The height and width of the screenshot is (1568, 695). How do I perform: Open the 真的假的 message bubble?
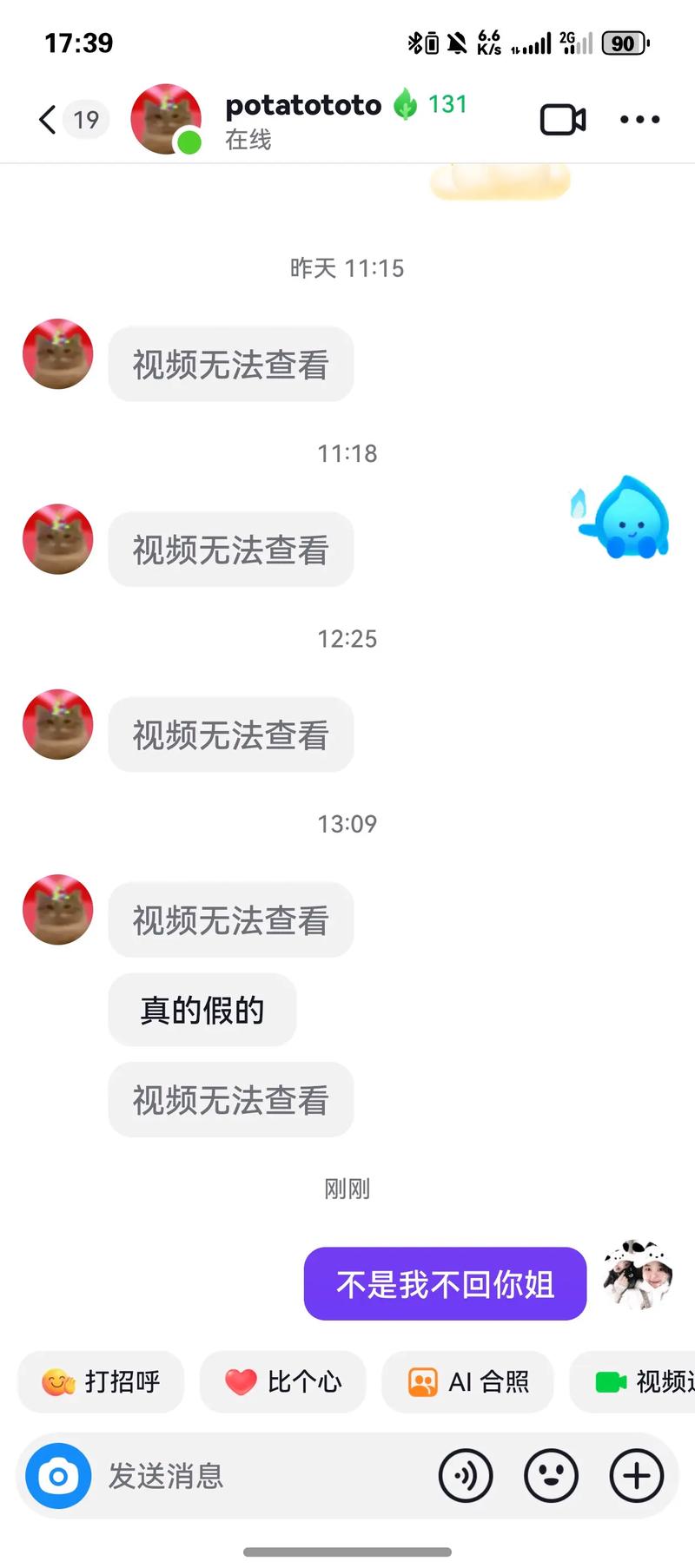[202, 1011]
